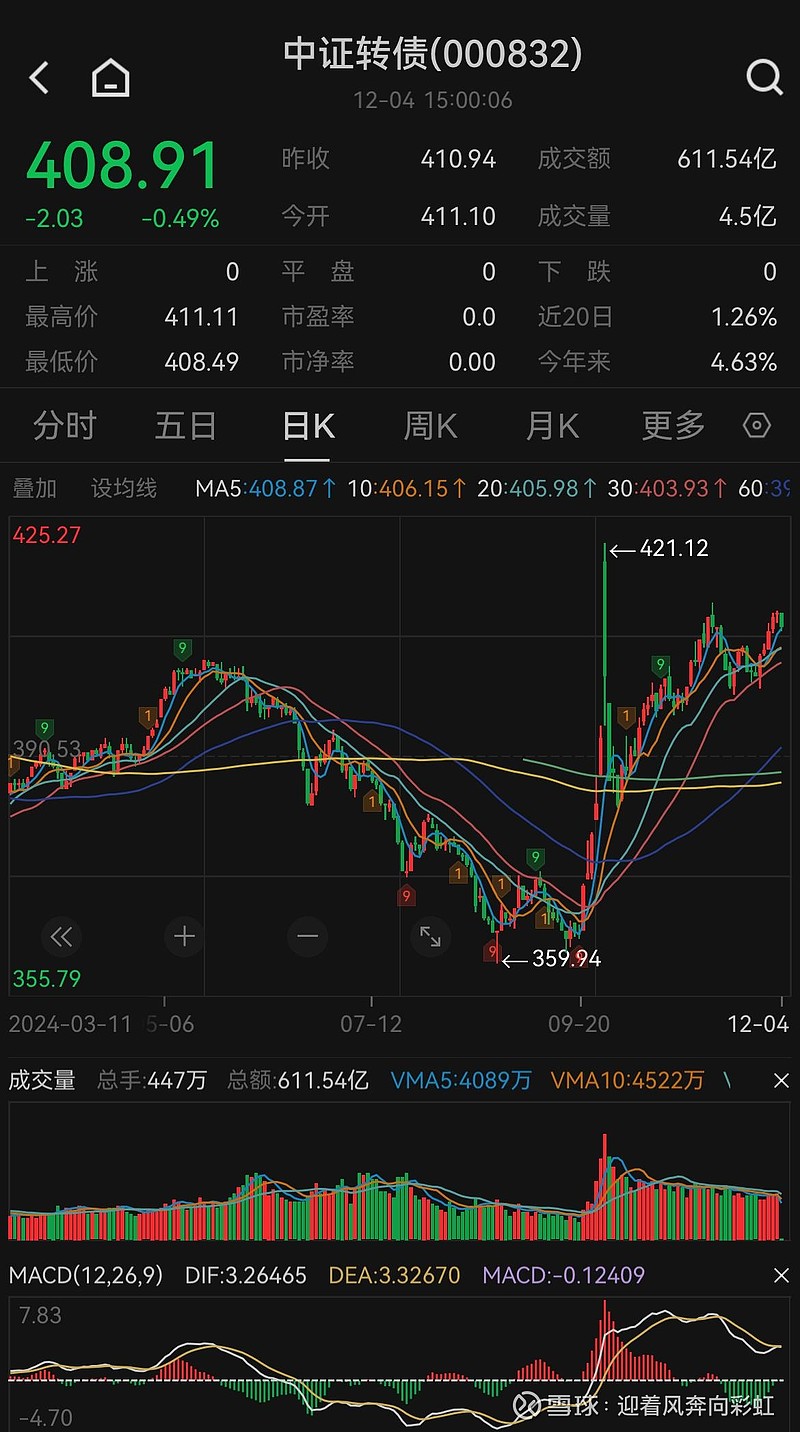Zoom in with the plus icon
Image resolution: width=800 pixels, height=1432 pixels.
(x=184, y=936)
